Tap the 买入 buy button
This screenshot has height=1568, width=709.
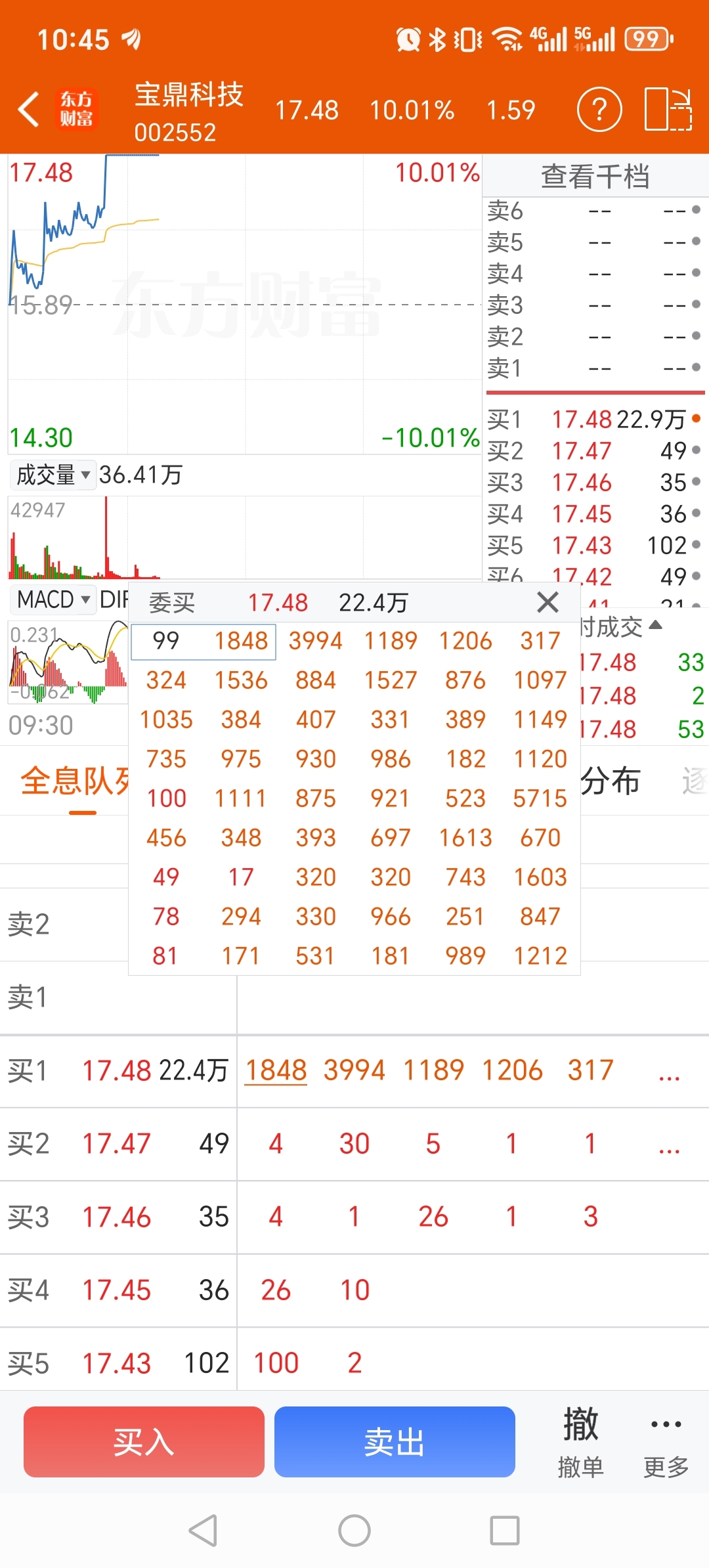click(144, 1443)
